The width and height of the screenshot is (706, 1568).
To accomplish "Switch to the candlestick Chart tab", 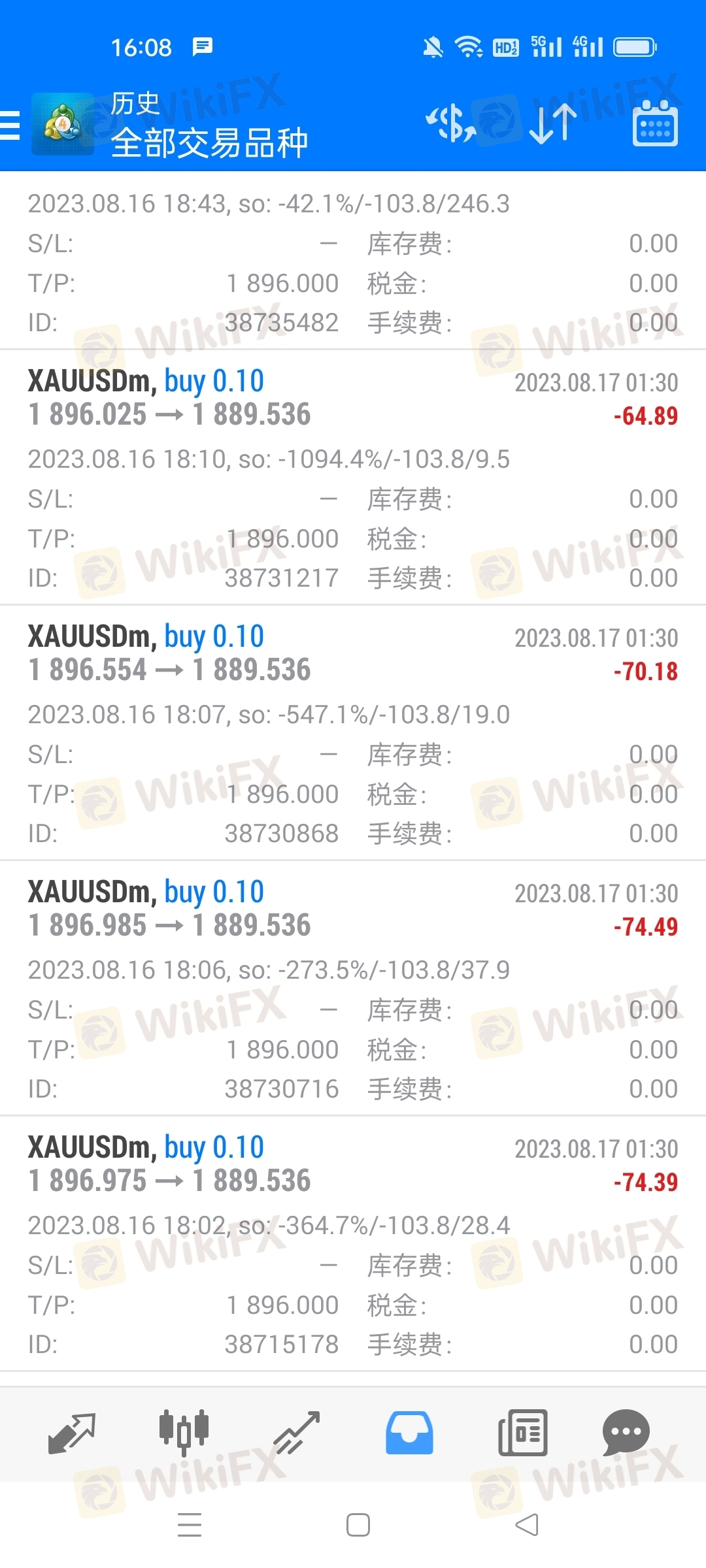I will coord(184,1433).
